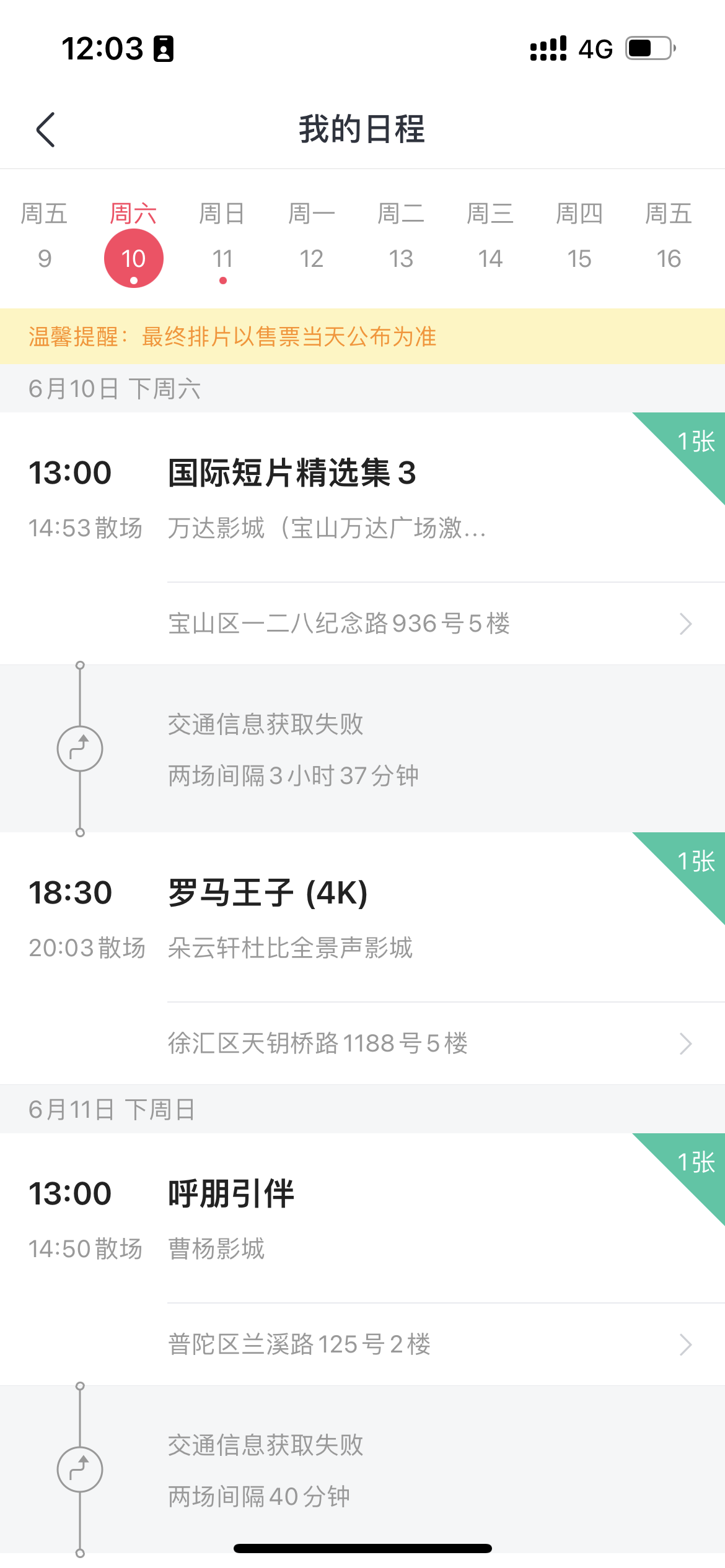Switch to 周五 16 date

tap(669, 237)
